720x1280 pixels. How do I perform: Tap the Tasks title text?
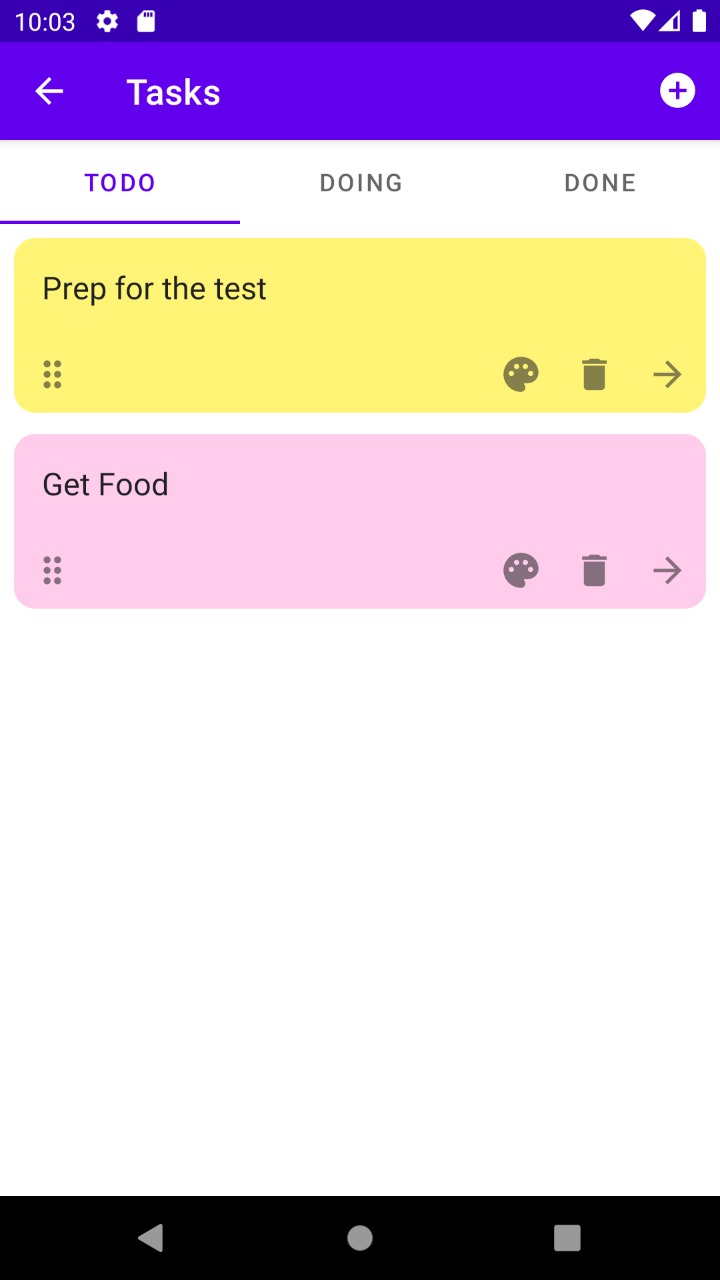[172, 90]
